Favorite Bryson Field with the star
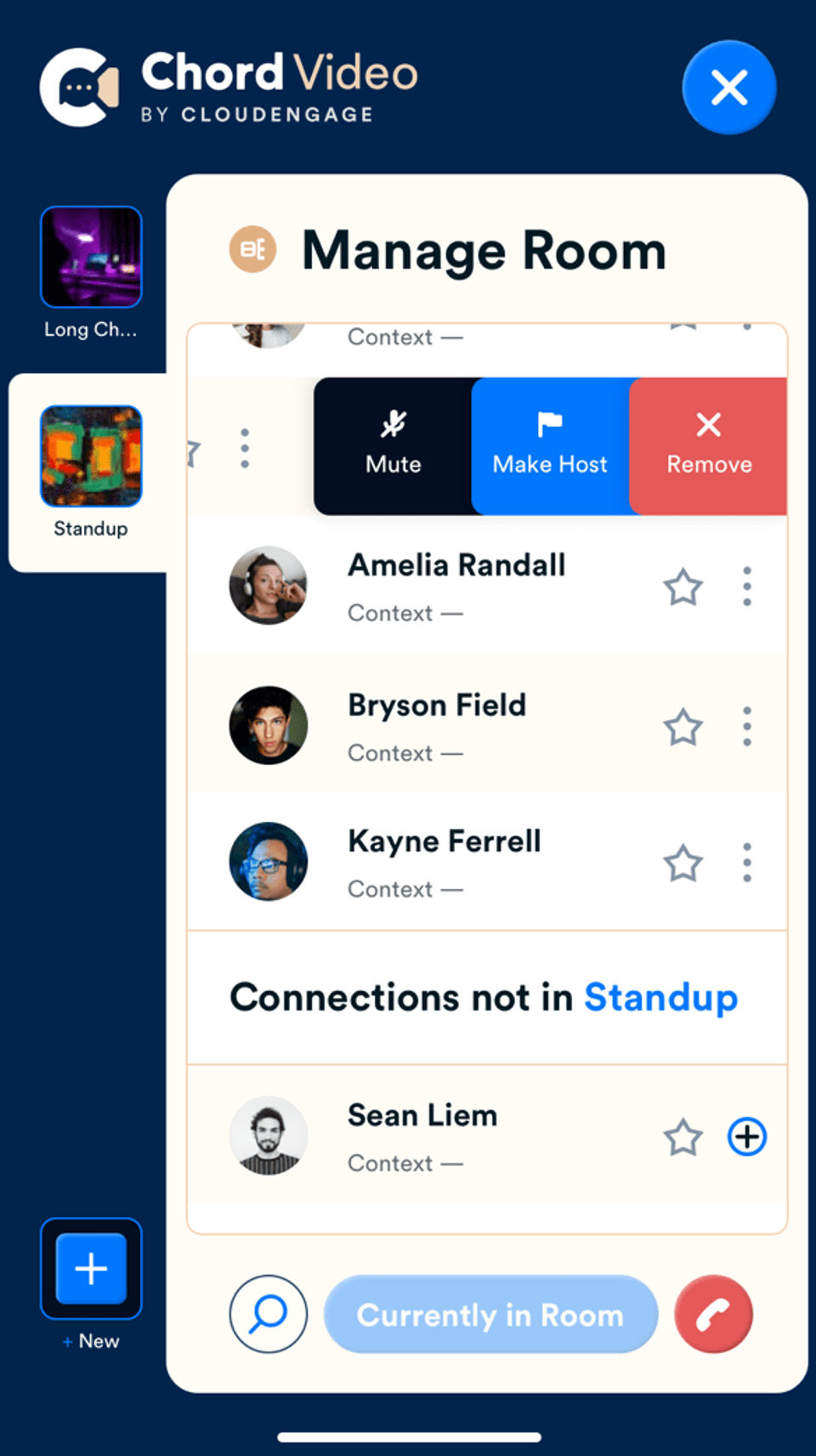The height and width of the screenshot is (1456, 816). (683, 728)
